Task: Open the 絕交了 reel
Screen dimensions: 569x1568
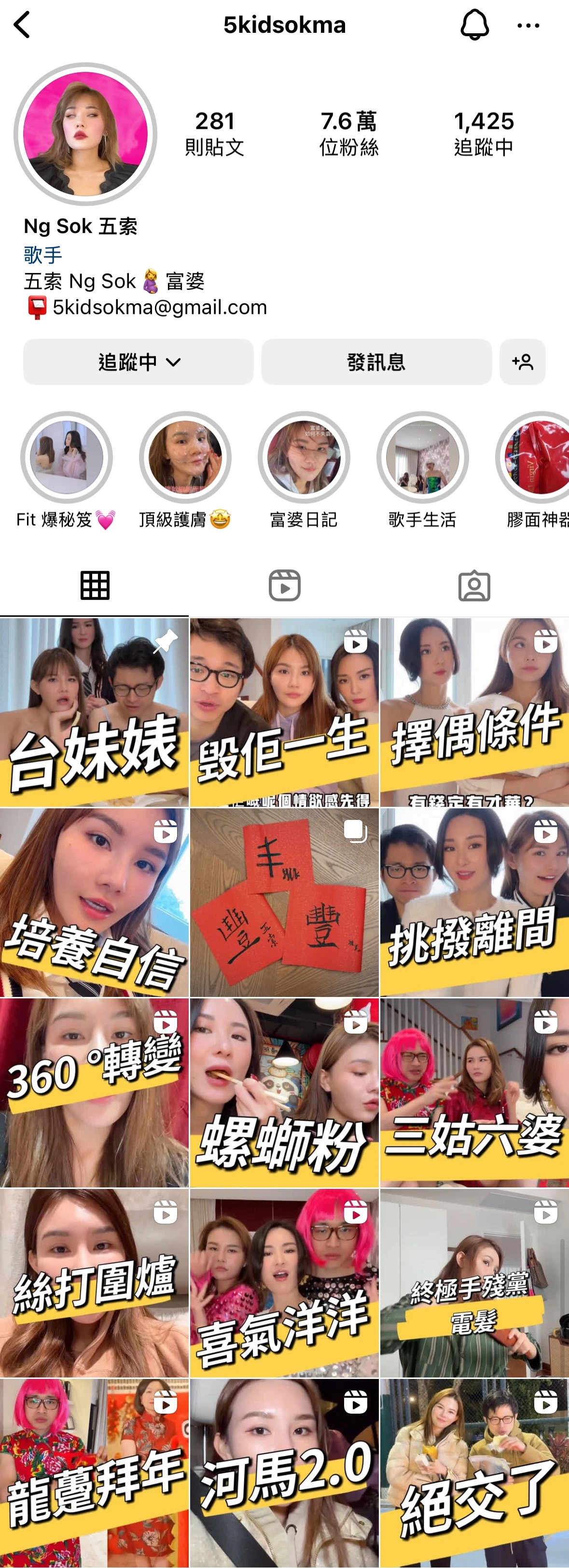Action: click(x=474, y=1473)
